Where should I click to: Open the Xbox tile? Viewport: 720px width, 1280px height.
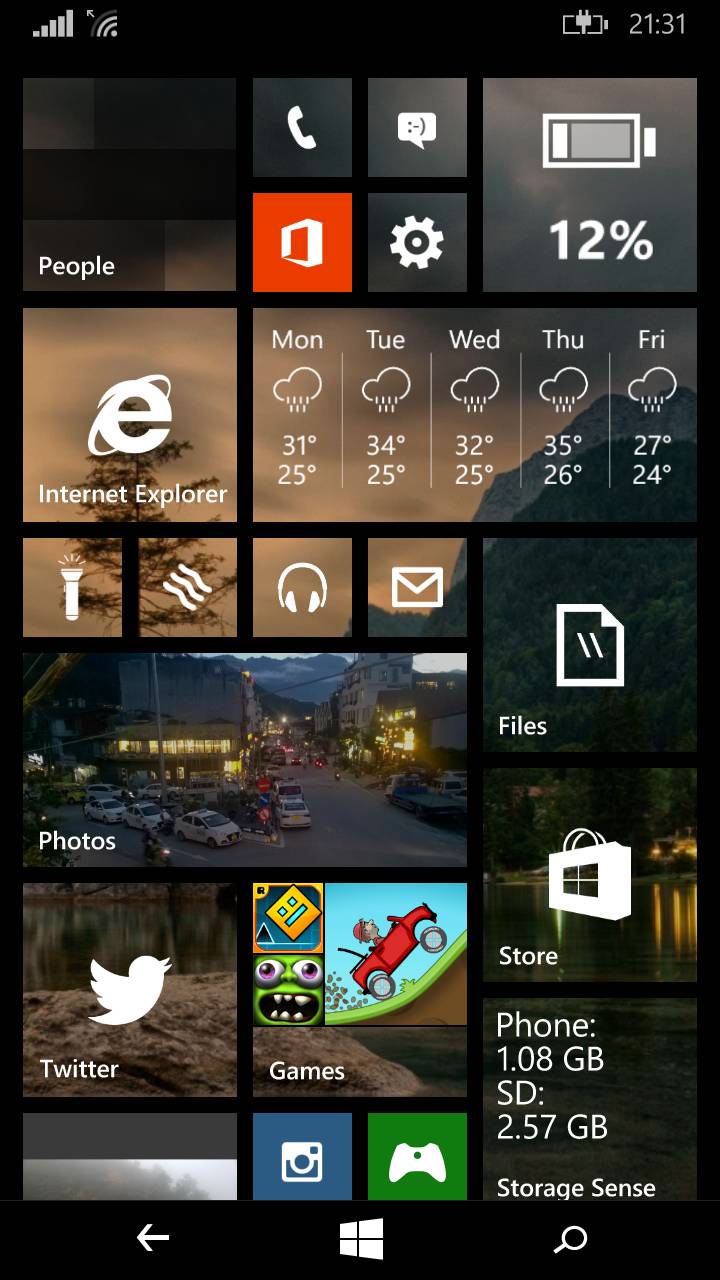tap(417, 1156)
